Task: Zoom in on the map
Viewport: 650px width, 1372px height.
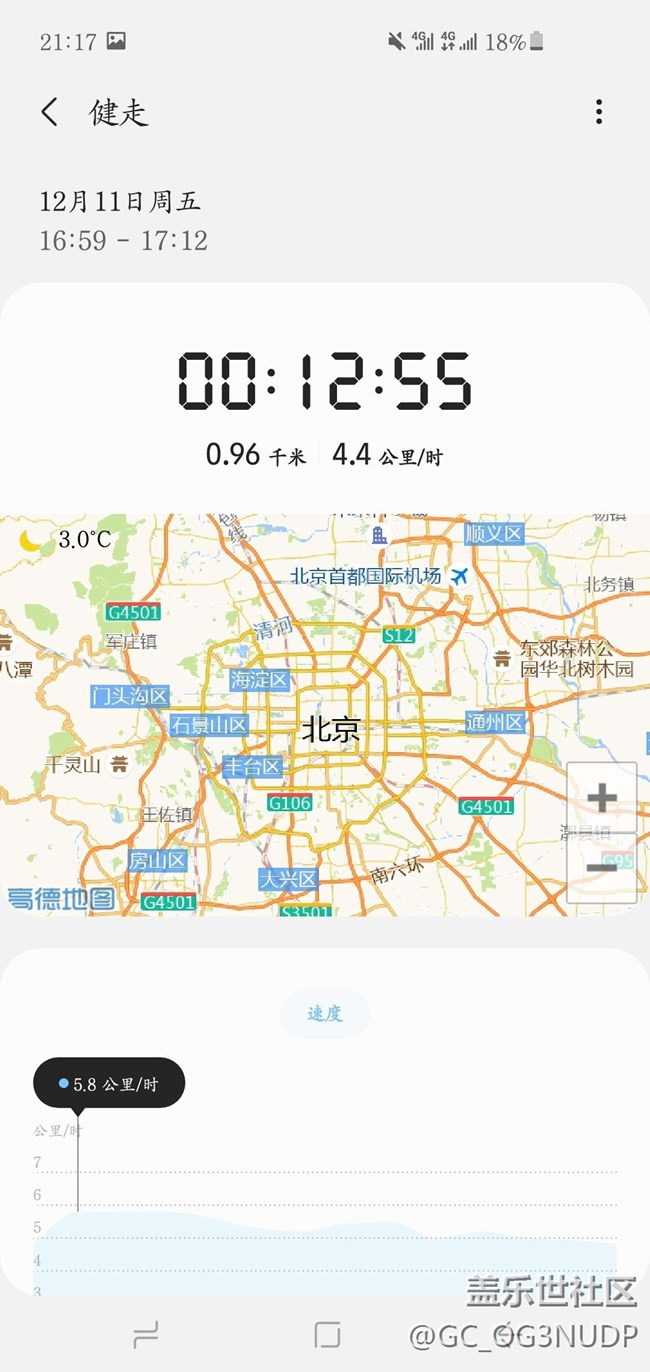Action: [602, 798]
